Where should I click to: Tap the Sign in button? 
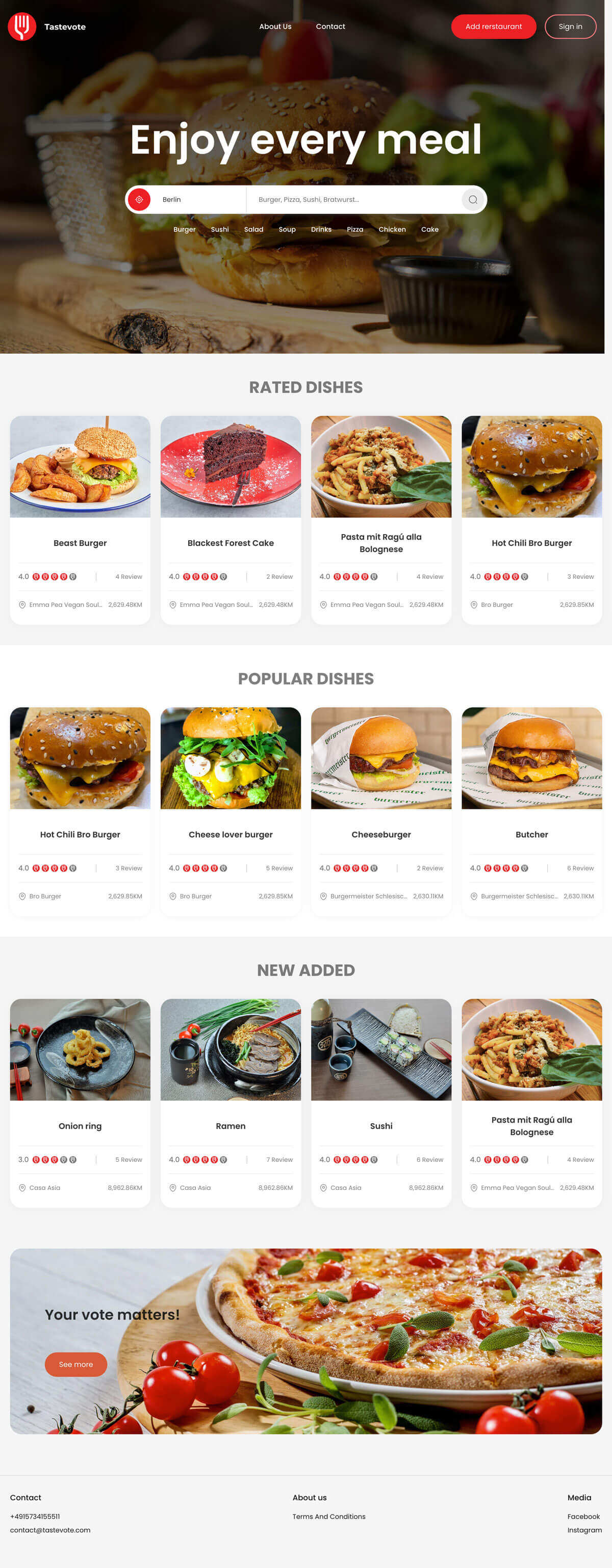[x=570, y=27]
